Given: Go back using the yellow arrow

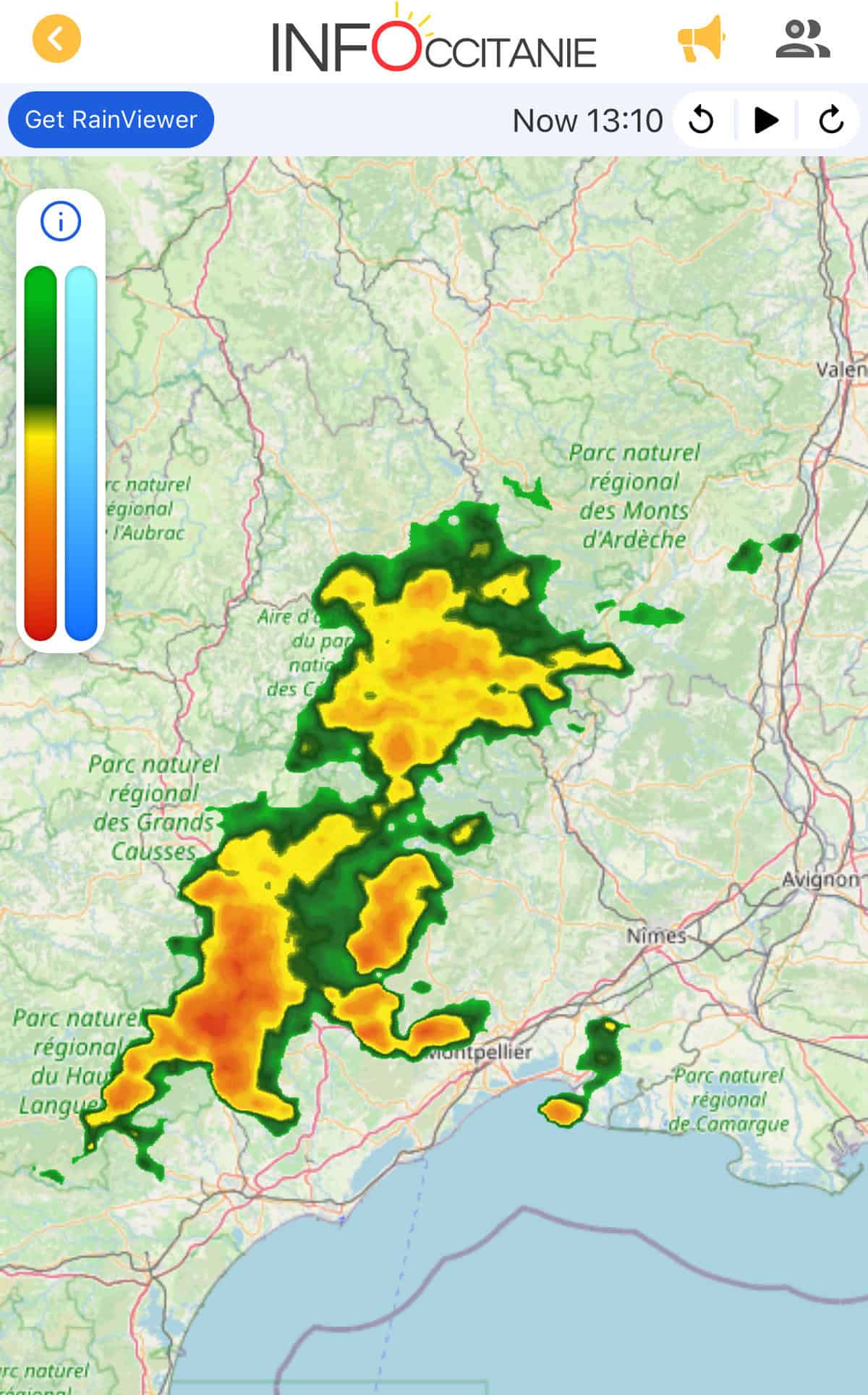Looking at the screenshot, I should pos(56,39).
